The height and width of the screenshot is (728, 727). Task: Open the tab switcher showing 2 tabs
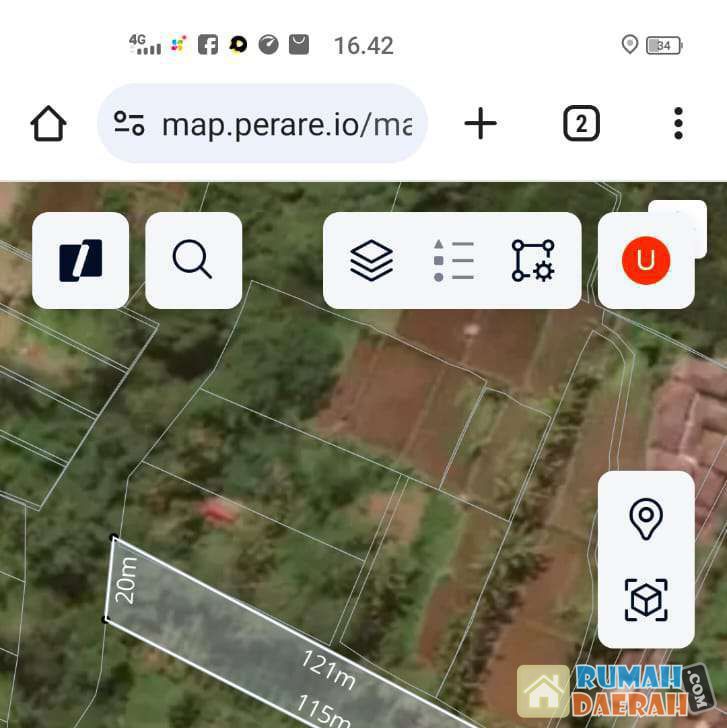pos(581,123)
